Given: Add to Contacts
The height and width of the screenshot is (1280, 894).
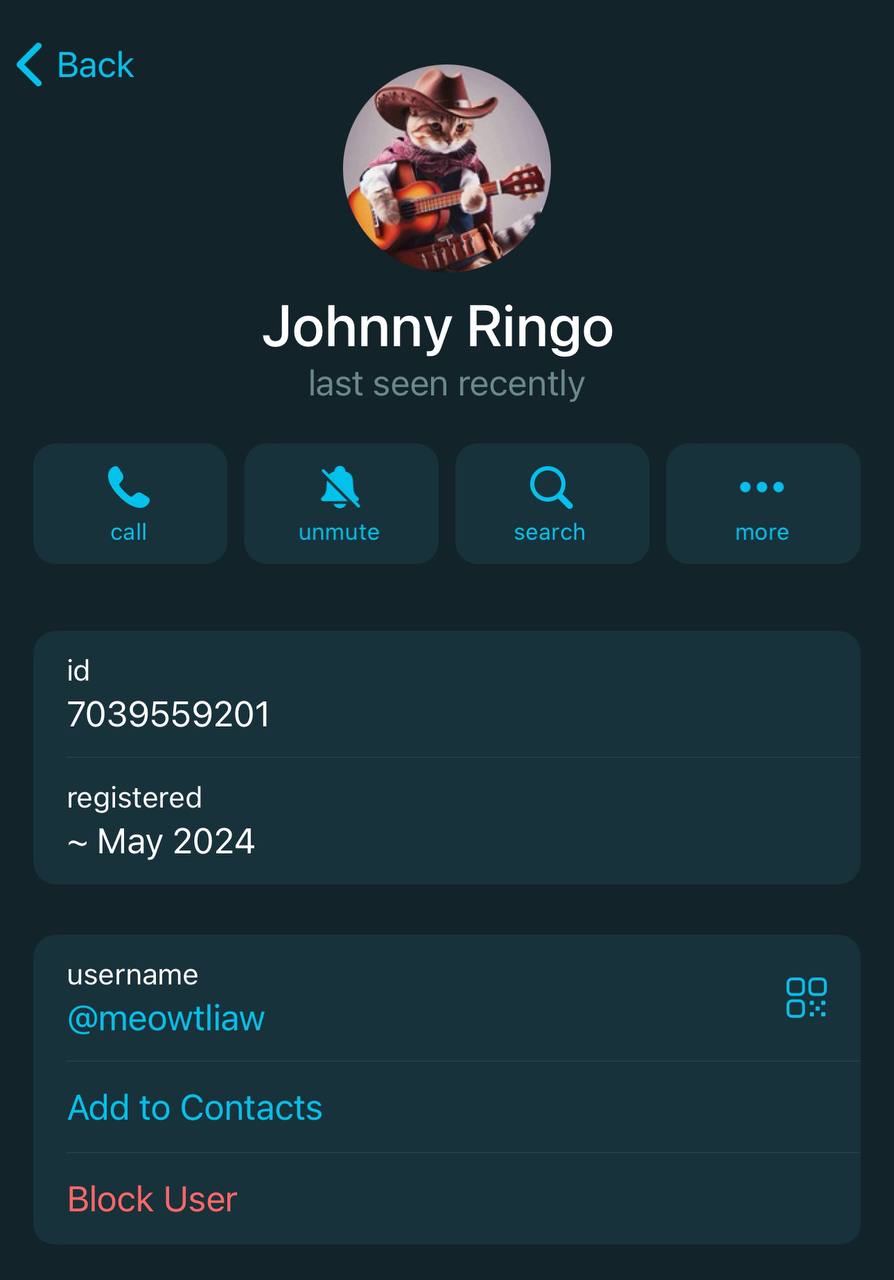Looking at the screenshot, I should point(195,1107).
